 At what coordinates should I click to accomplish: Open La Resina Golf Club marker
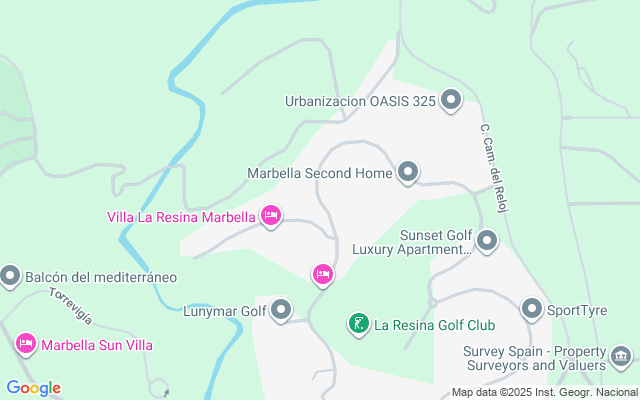[x=359, y=324]
